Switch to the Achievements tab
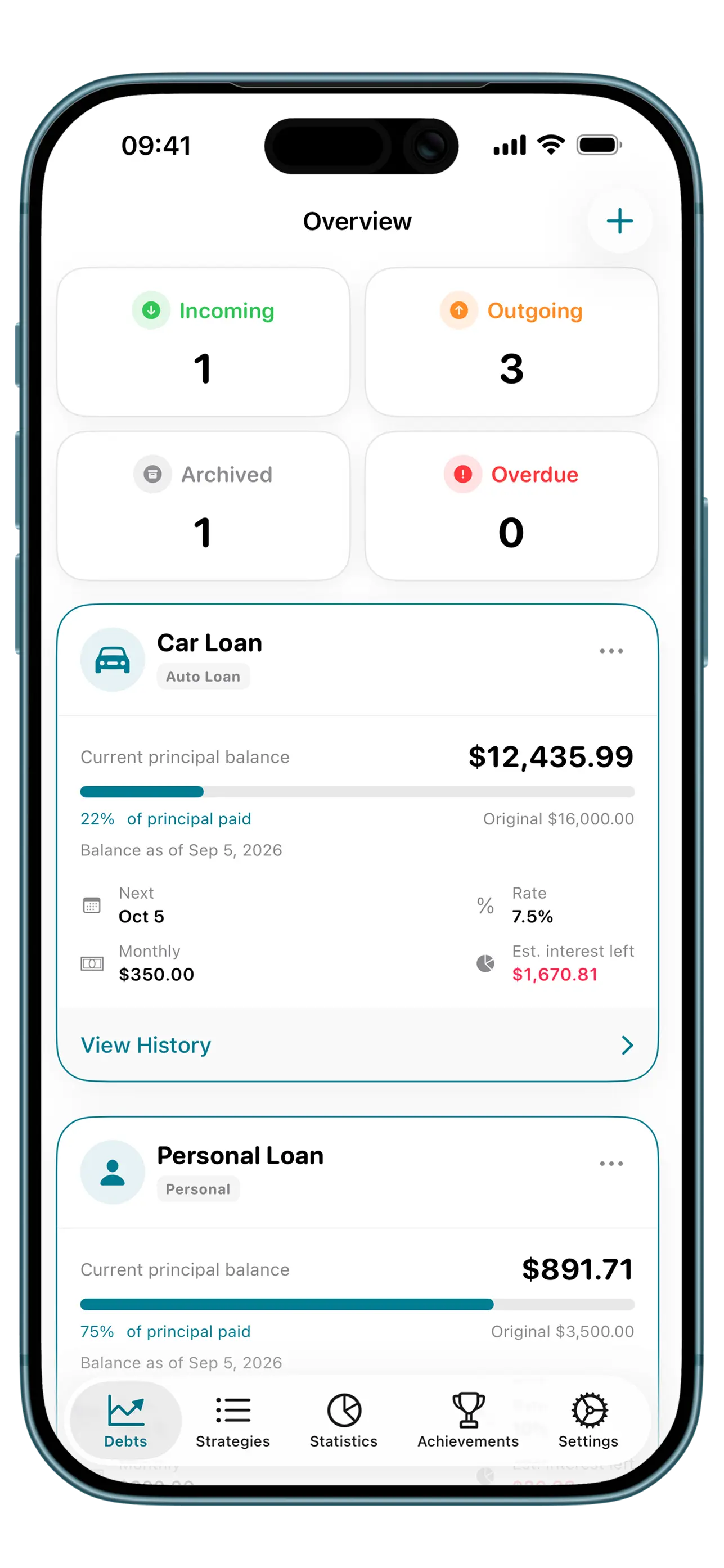Screen dimensions: 724x1568 tap(467, 1421)
